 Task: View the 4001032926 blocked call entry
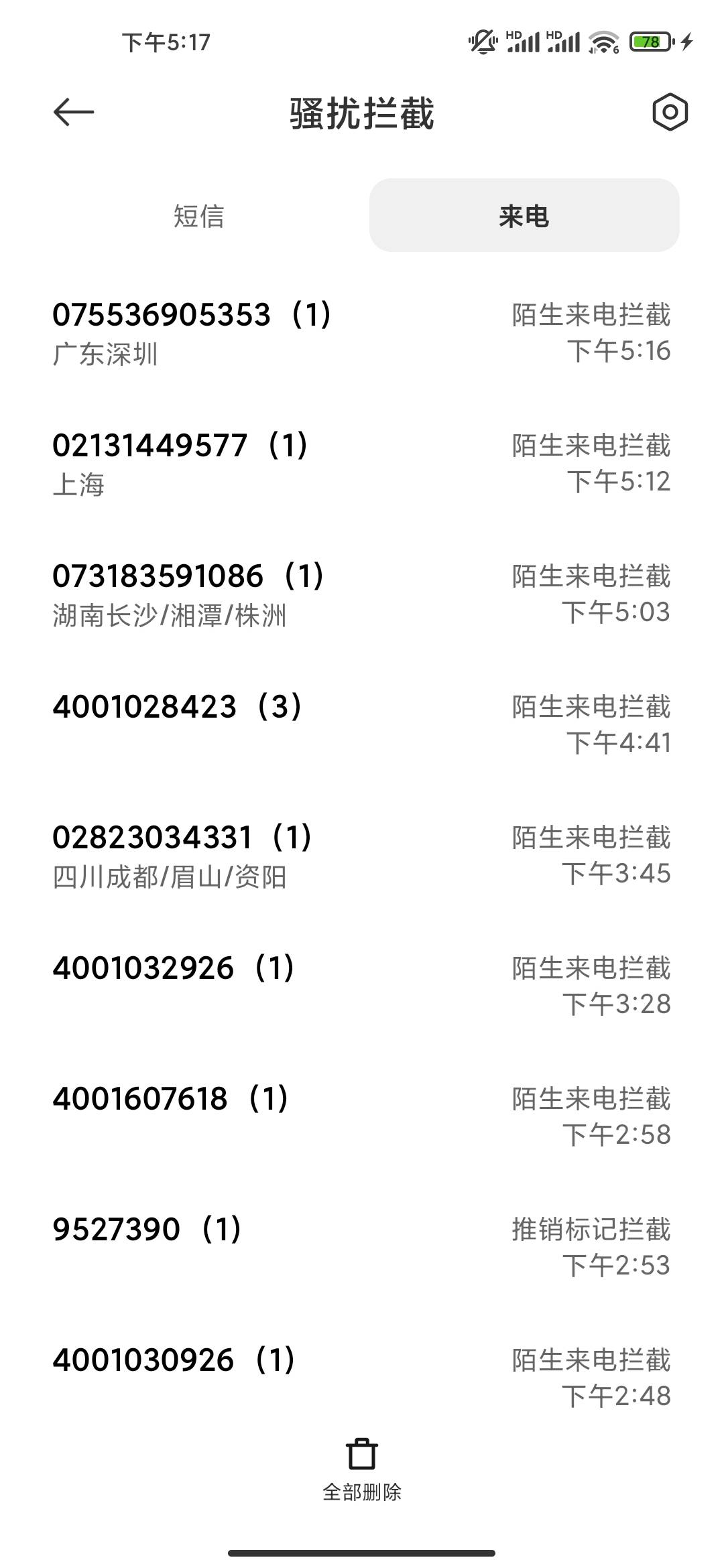(362, 985)
